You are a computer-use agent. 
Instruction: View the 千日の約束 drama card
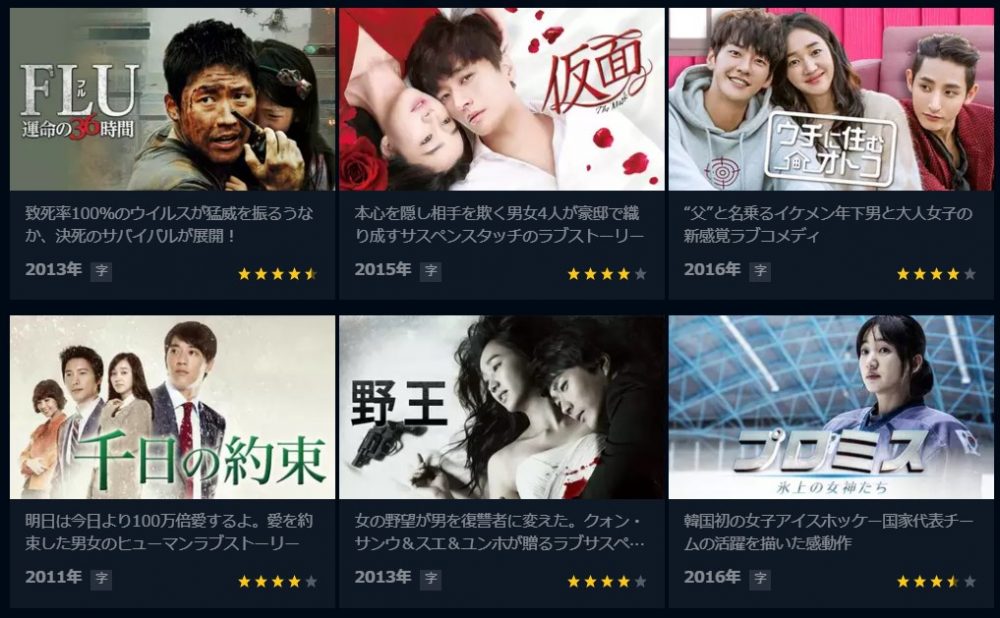click(172, 408)
